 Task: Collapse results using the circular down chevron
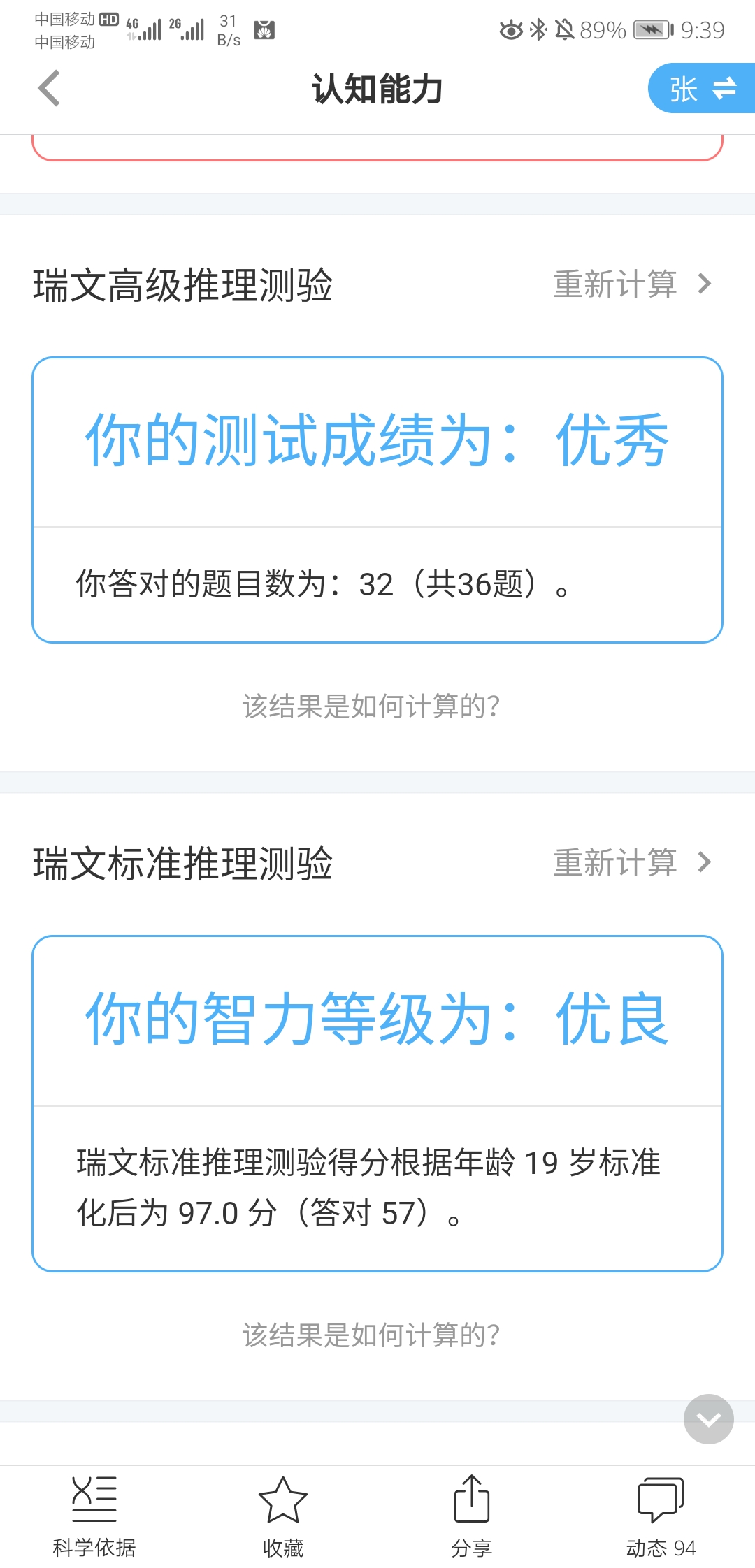pyautogui.click(x=708, y=1420)
